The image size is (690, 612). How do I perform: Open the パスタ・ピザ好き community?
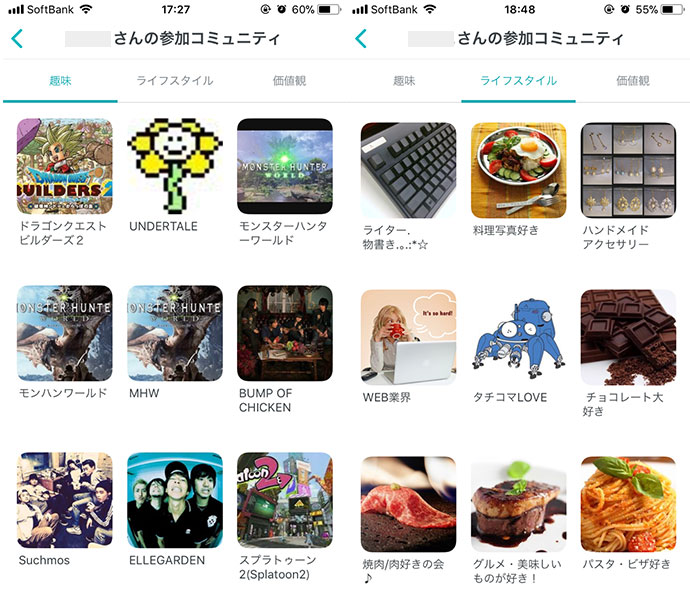pos(628,505)
